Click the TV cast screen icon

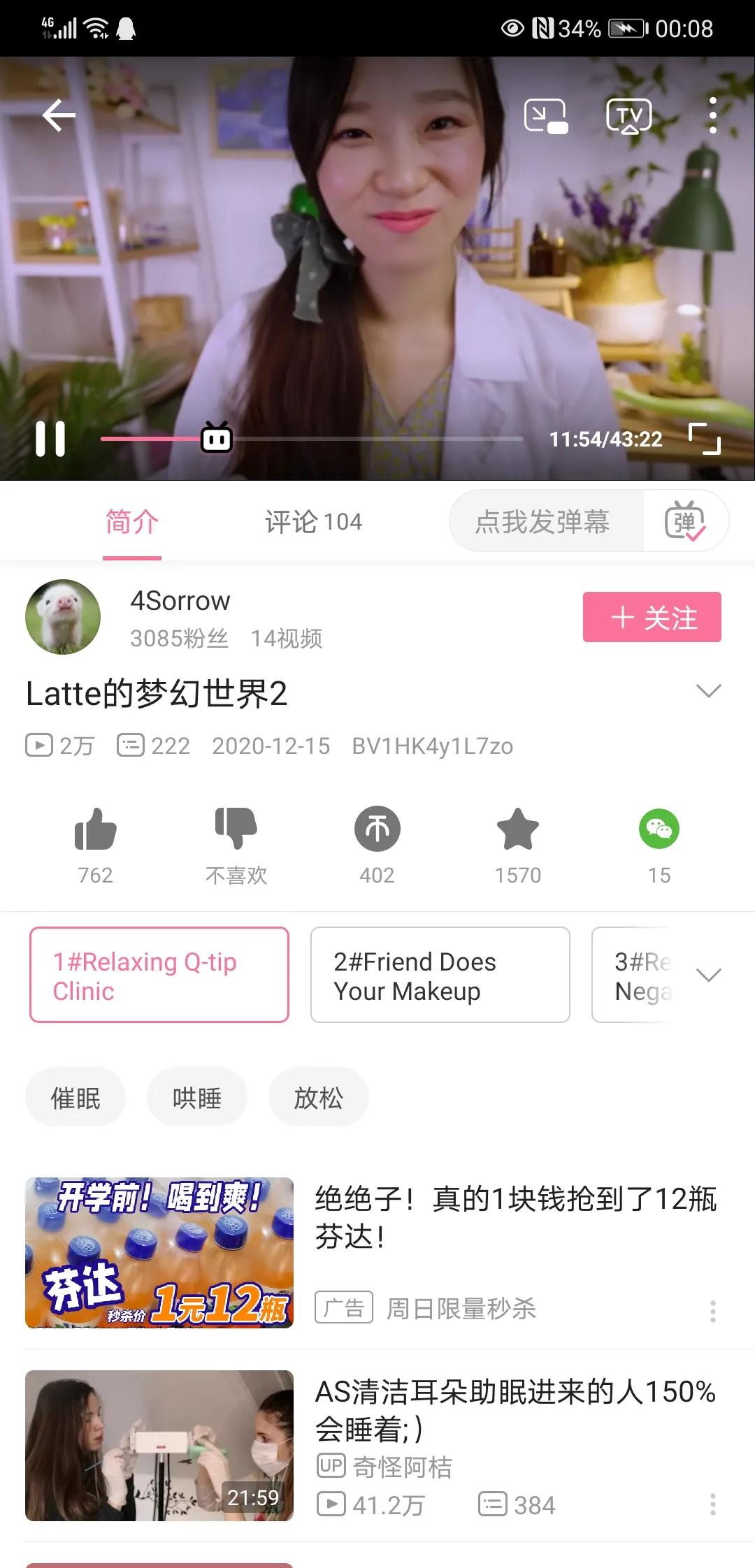[x=628, y=115]
